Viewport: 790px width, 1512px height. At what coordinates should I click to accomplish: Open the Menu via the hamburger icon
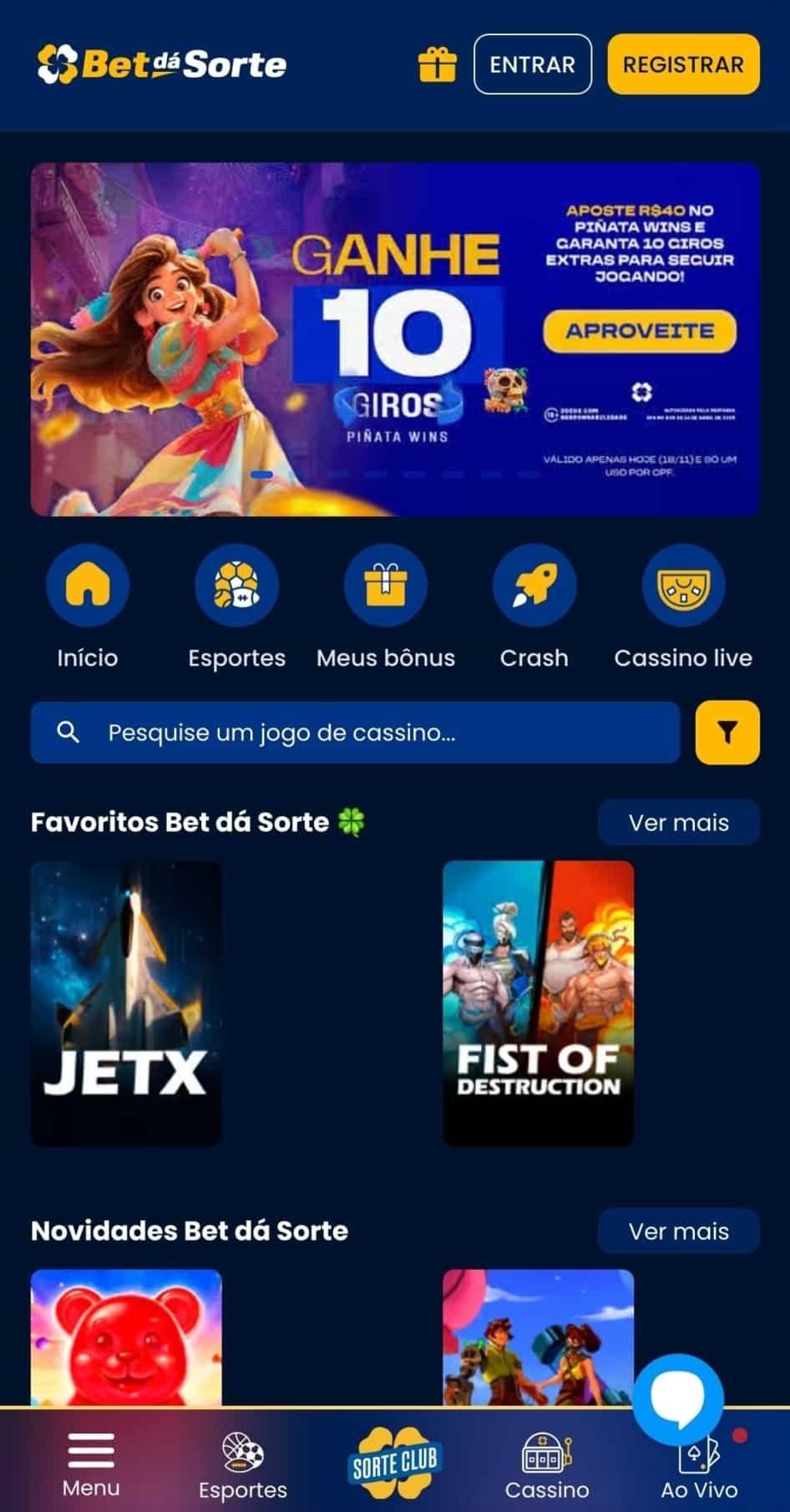click(90, 1452)
